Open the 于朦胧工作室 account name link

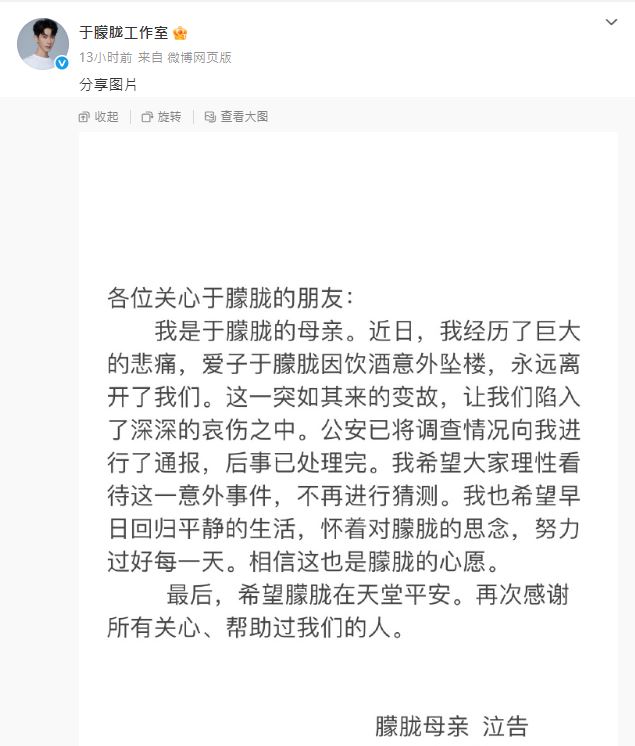[125, 33]
